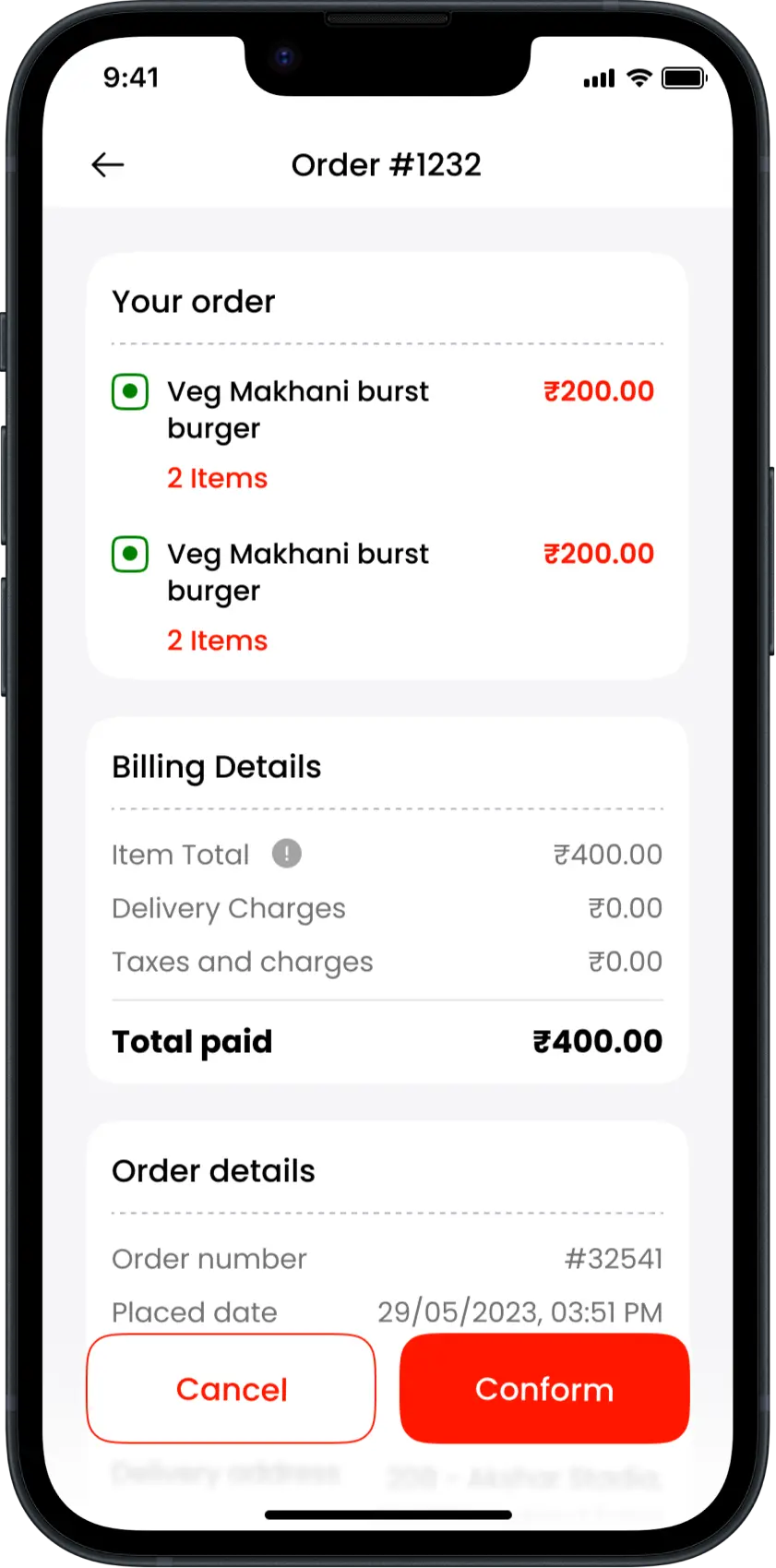Expand the Your order section
Image resolution: width=776 pixels, height=1568 pixels.
(x=193, y=302)
